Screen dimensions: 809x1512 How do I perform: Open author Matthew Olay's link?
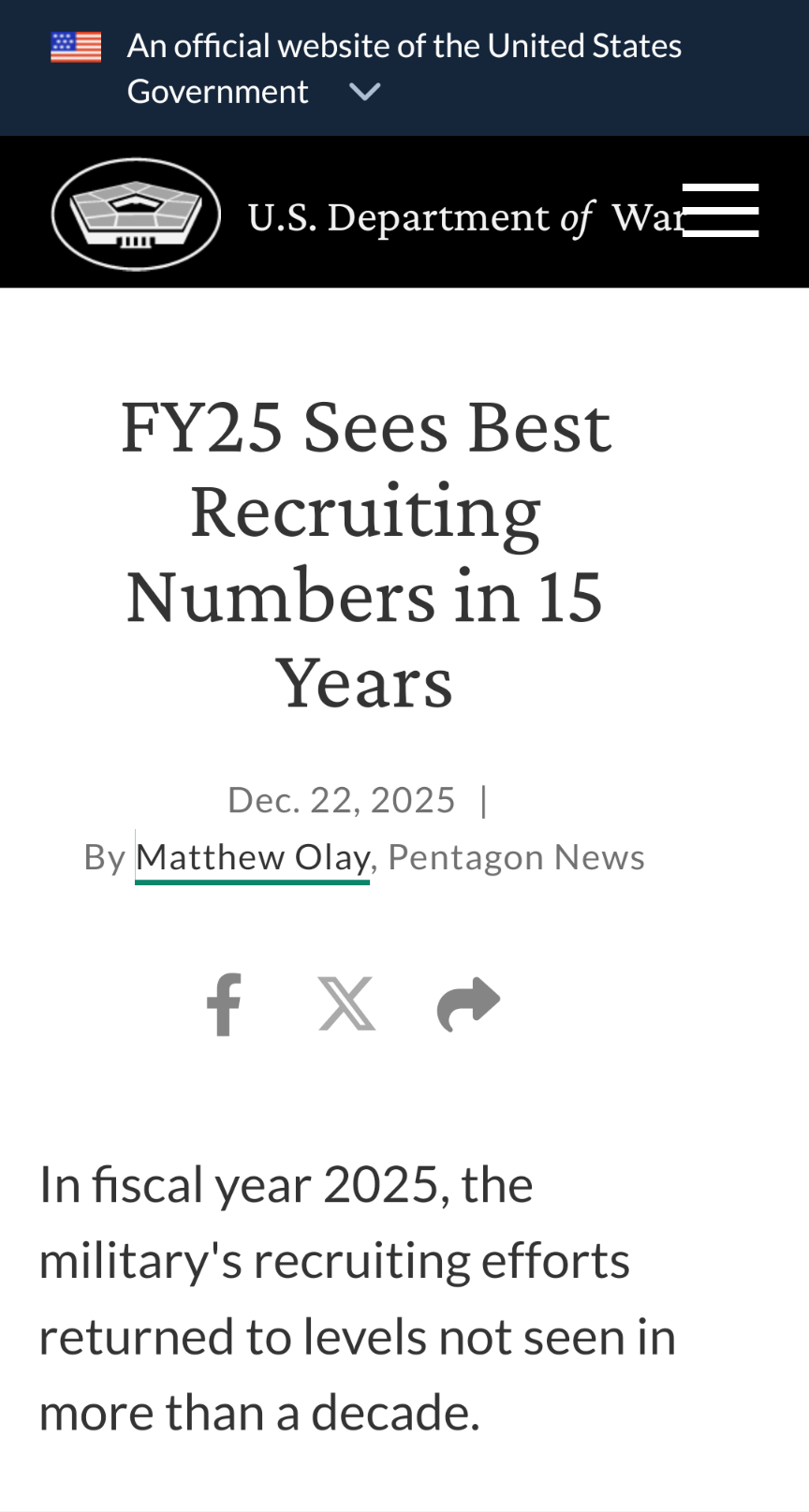tap(253, 857)
